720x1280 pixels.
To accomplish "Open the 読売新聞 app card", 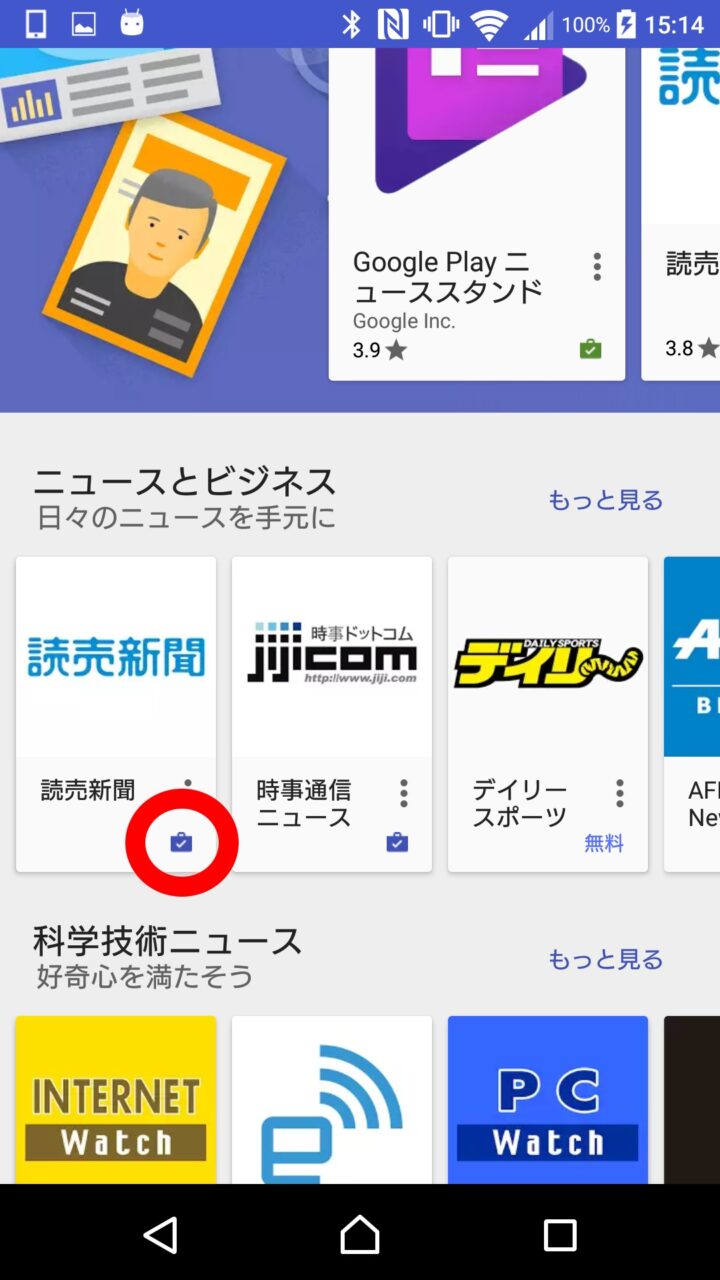I will [116, 660].
